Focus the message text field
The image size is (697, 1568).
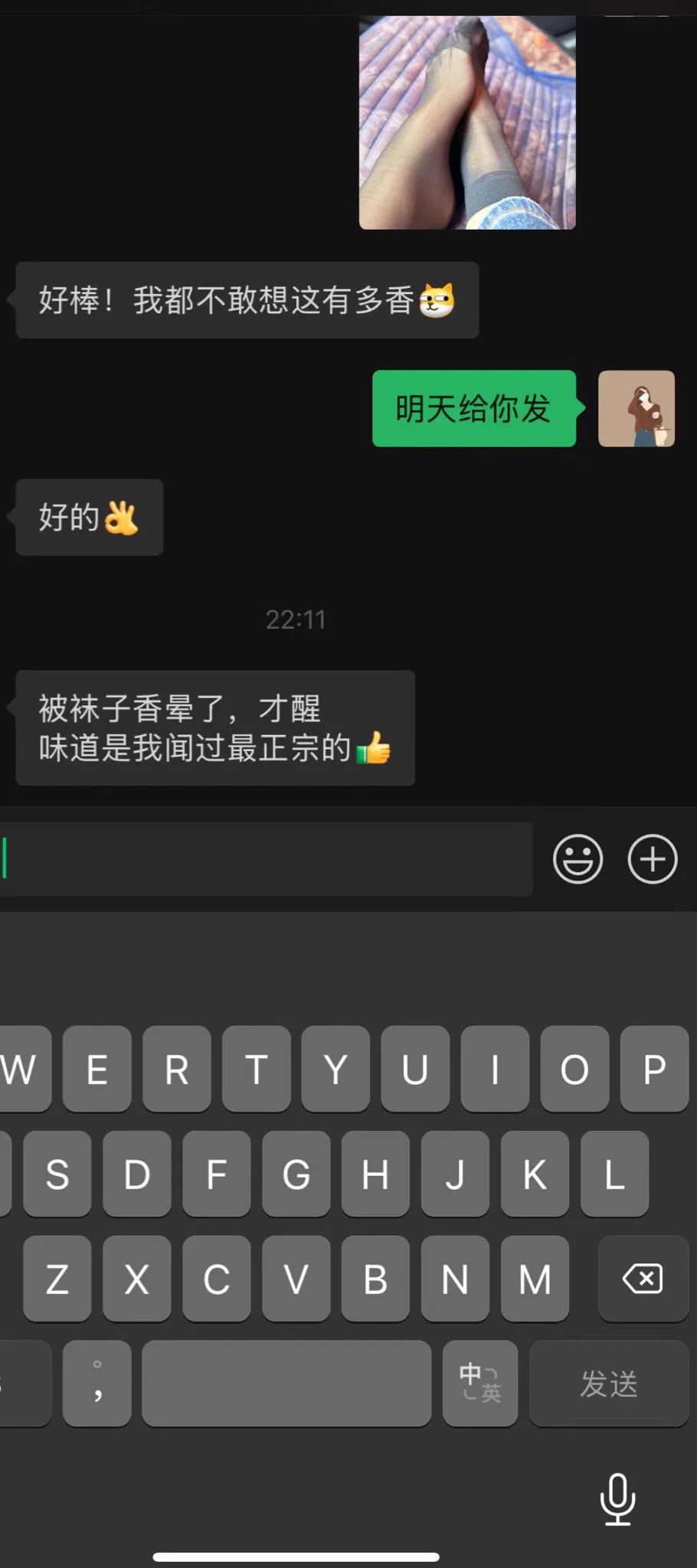[268, 859]
